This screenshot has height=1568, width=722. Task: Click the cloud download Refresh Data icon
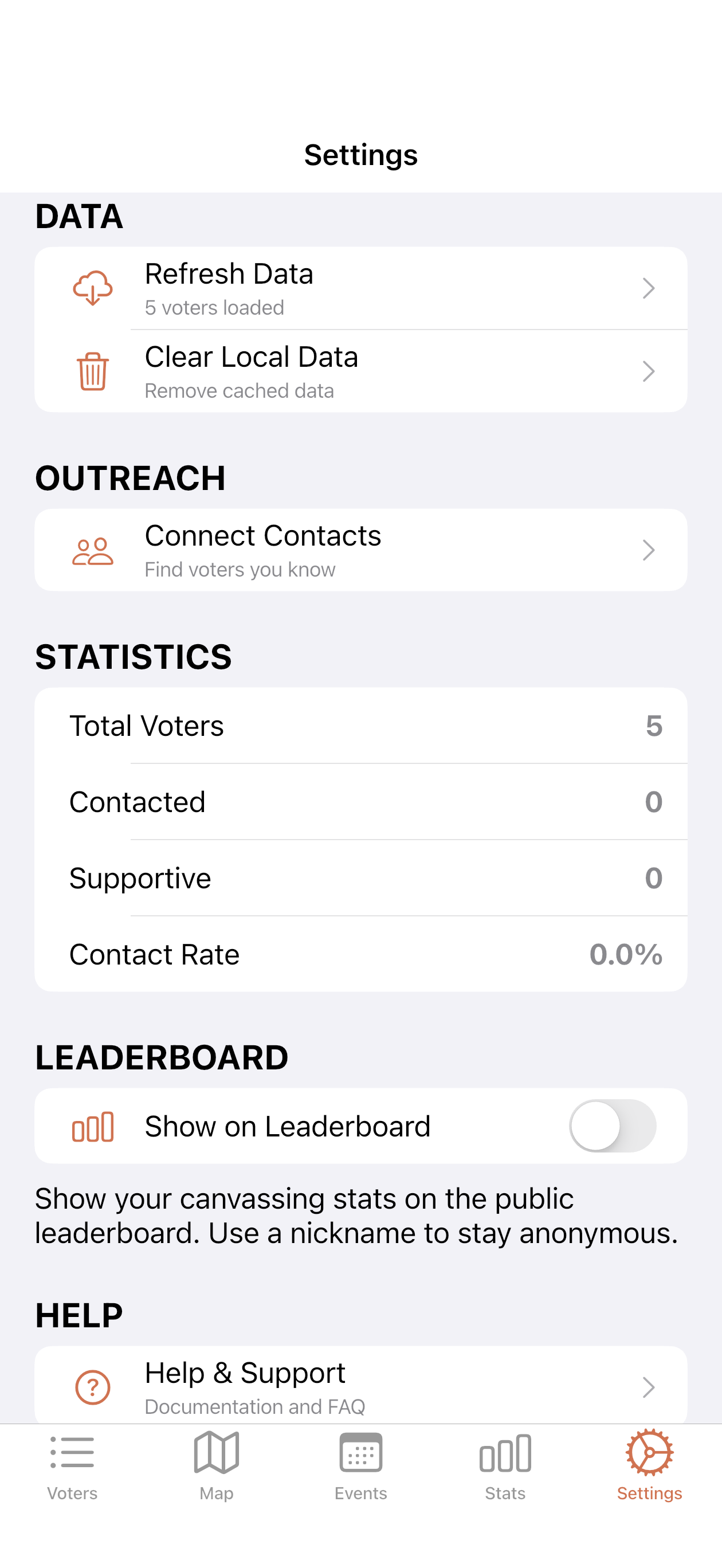91,288
